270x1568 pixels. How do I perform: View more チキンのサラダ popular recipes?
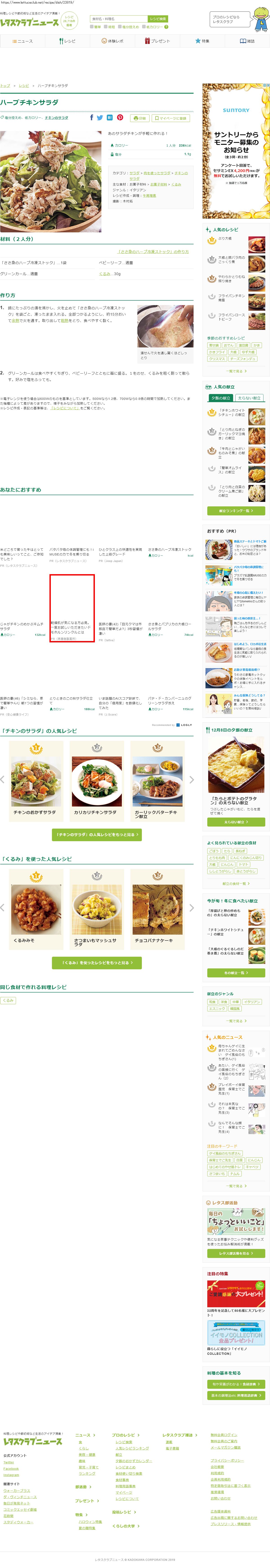point(97,834)
